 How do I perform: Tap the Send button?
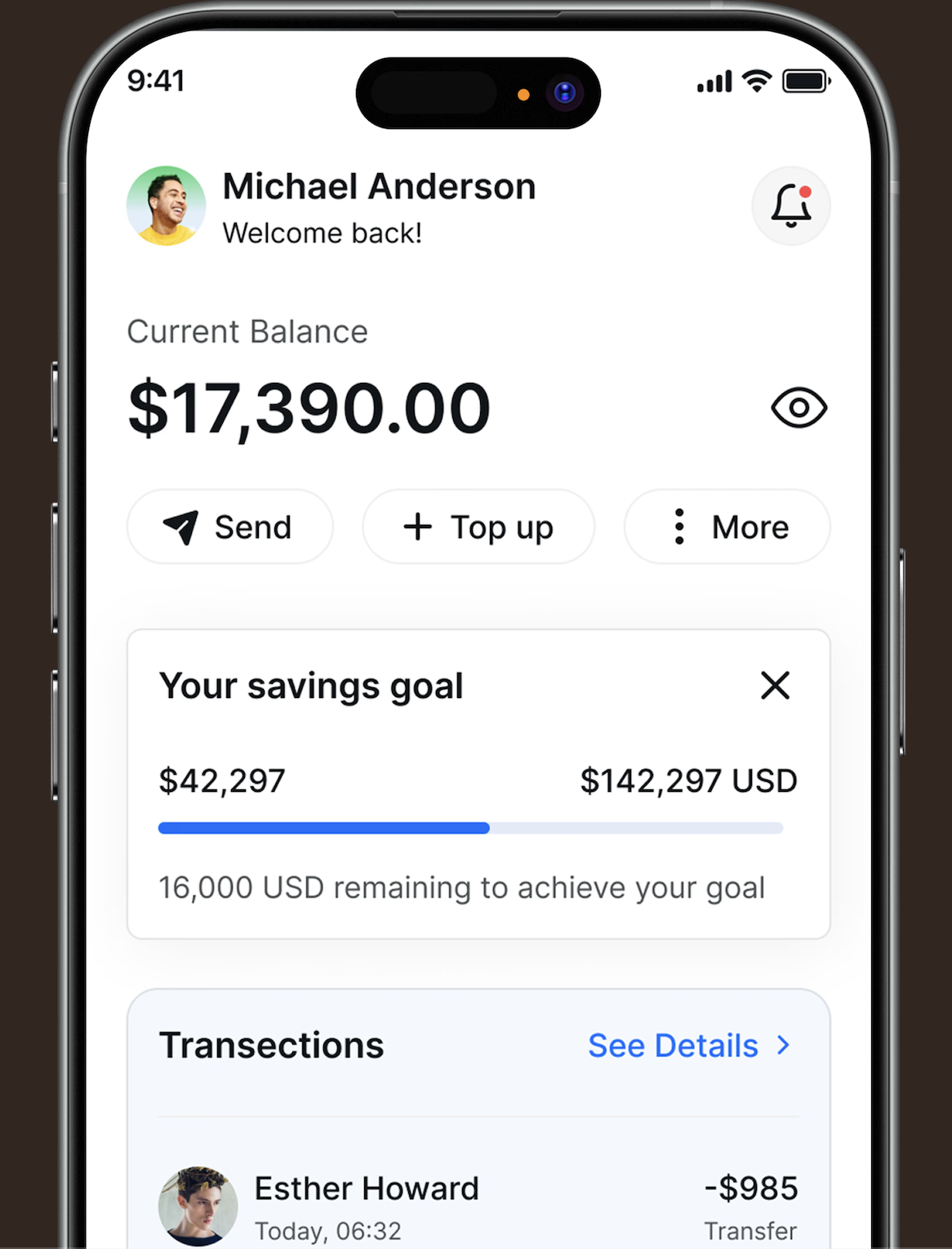[x=229, y=527]
